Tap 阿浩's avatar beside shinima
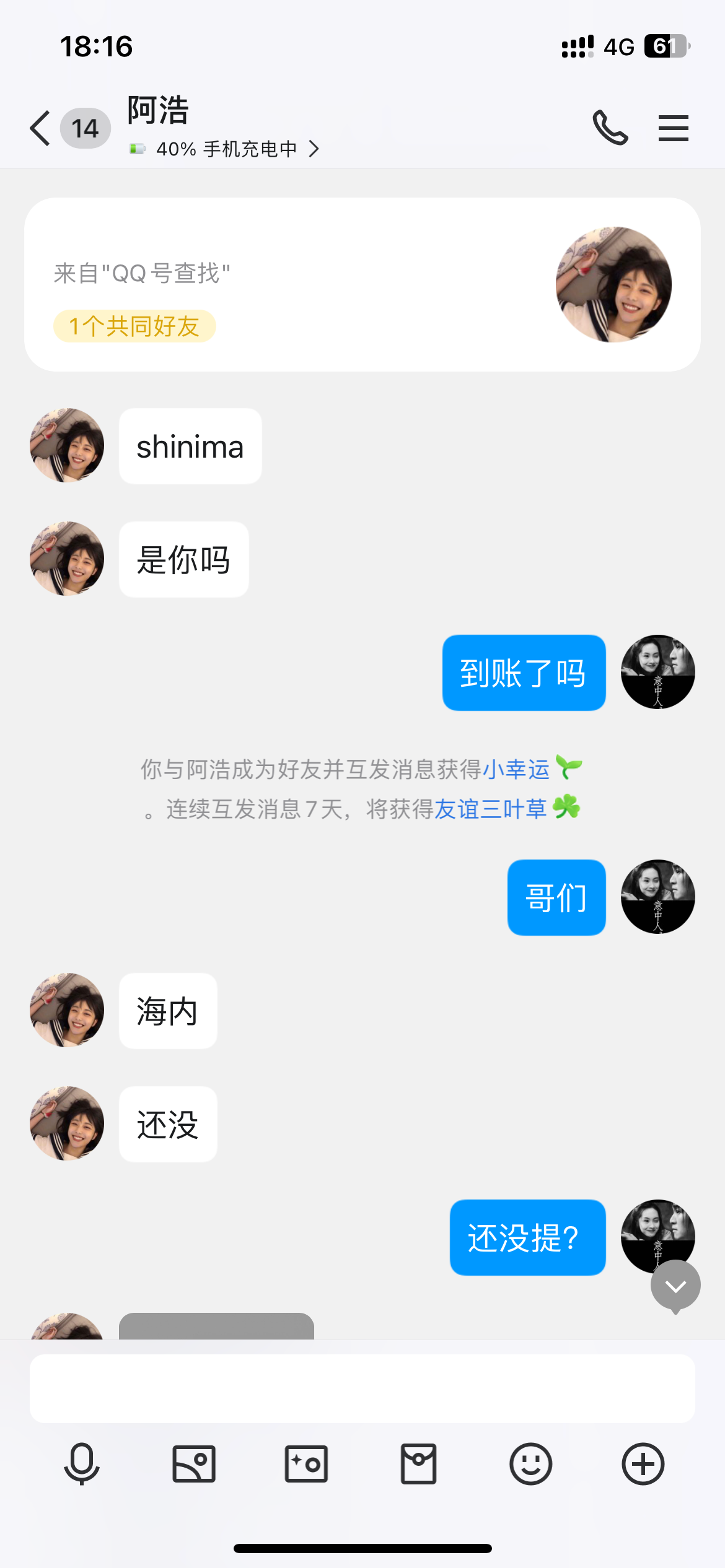This screenshot has width=725, height=1568. (x=67, y=445)
